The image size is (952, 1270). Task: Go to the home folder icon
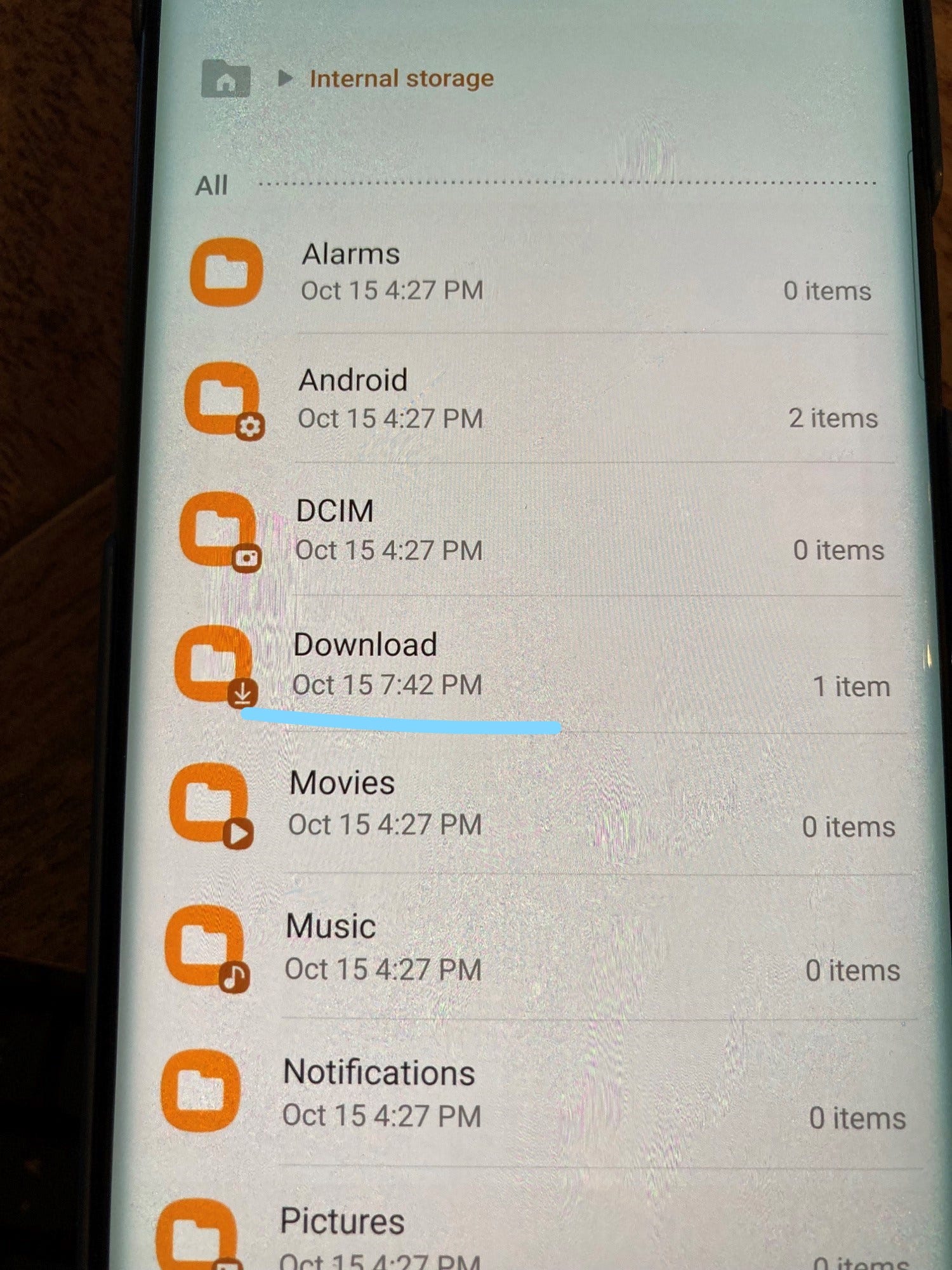pos(225,79)
